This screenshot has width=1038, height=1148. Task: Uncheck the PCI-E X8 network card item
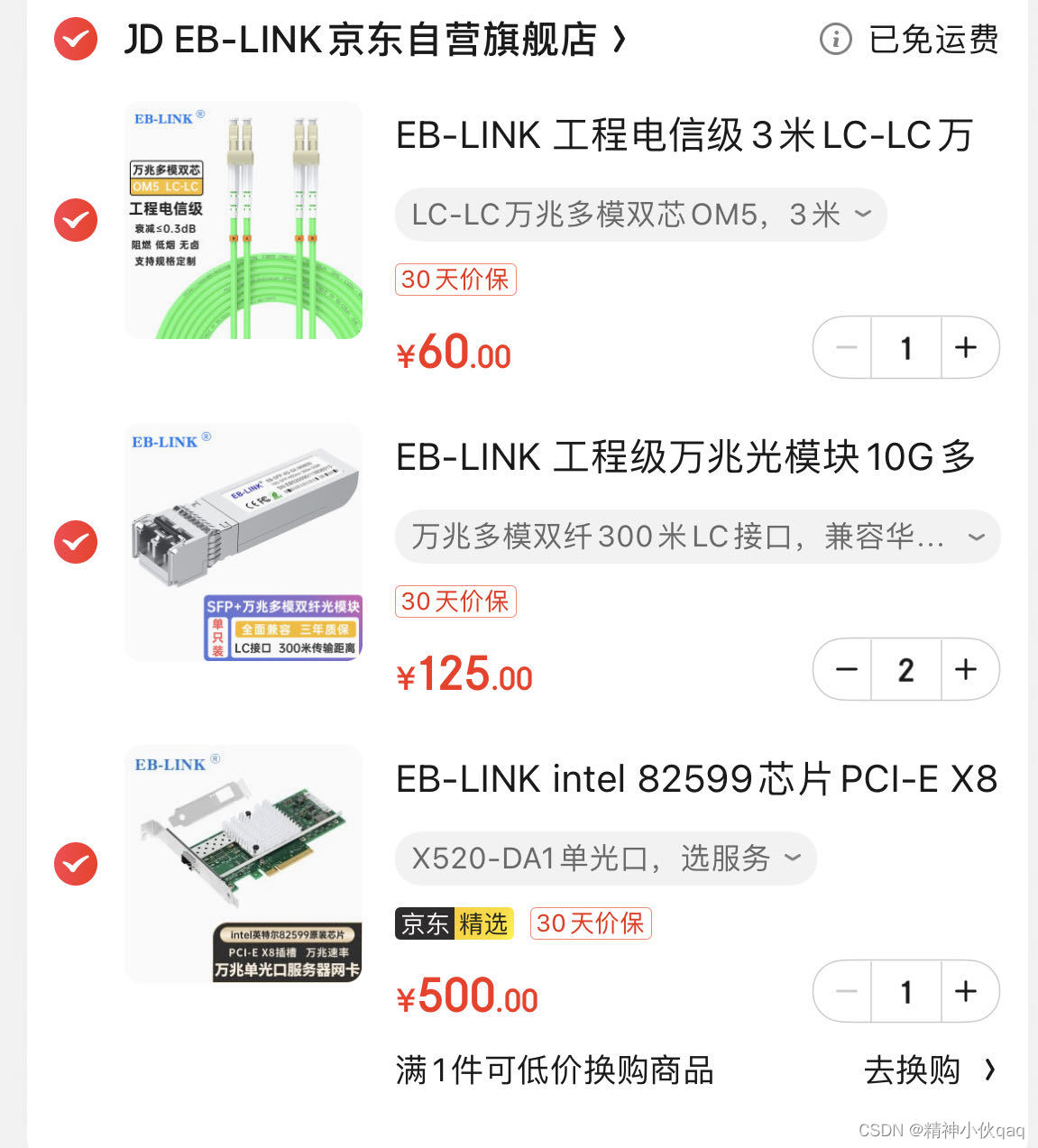click(75, 864)
